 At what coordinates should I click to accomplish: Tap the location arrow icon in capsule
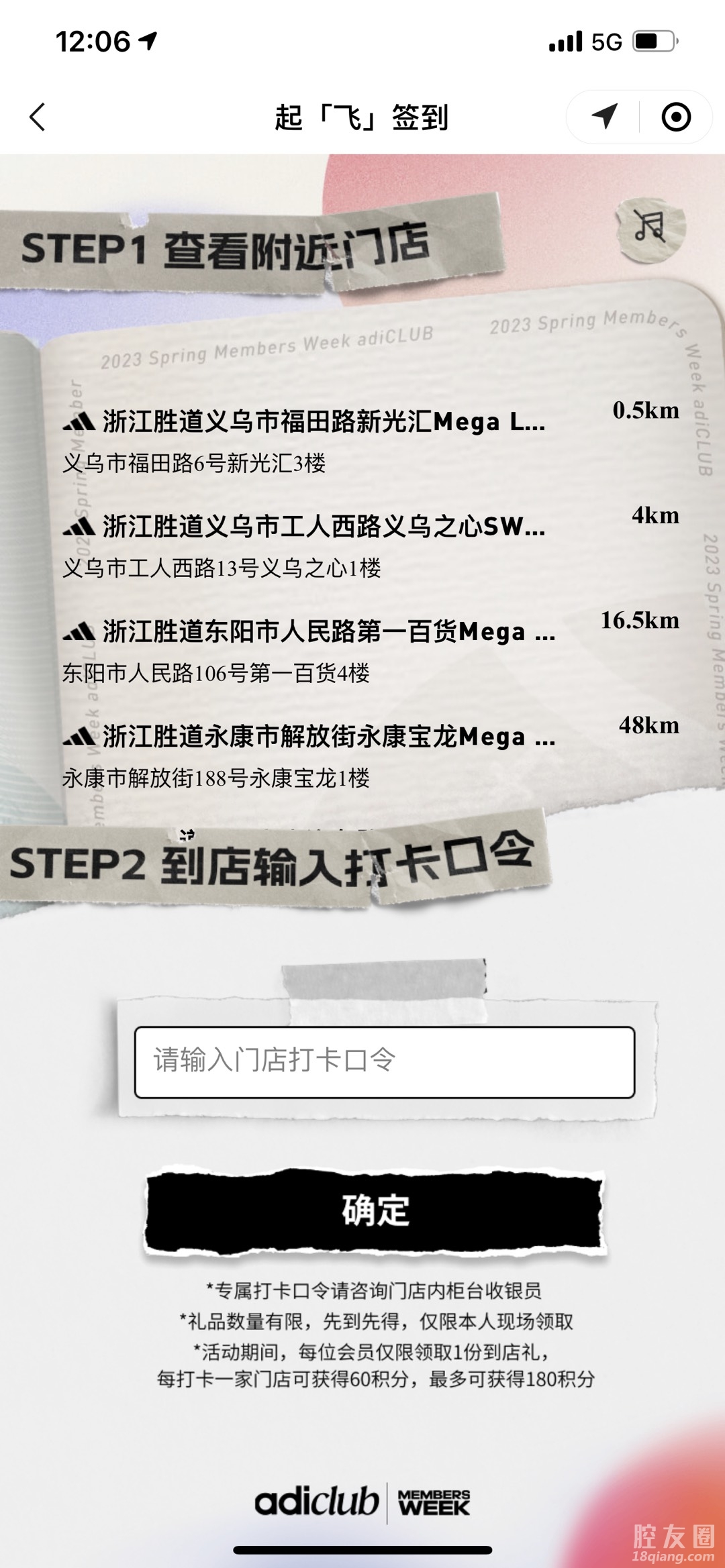point(604,117)
